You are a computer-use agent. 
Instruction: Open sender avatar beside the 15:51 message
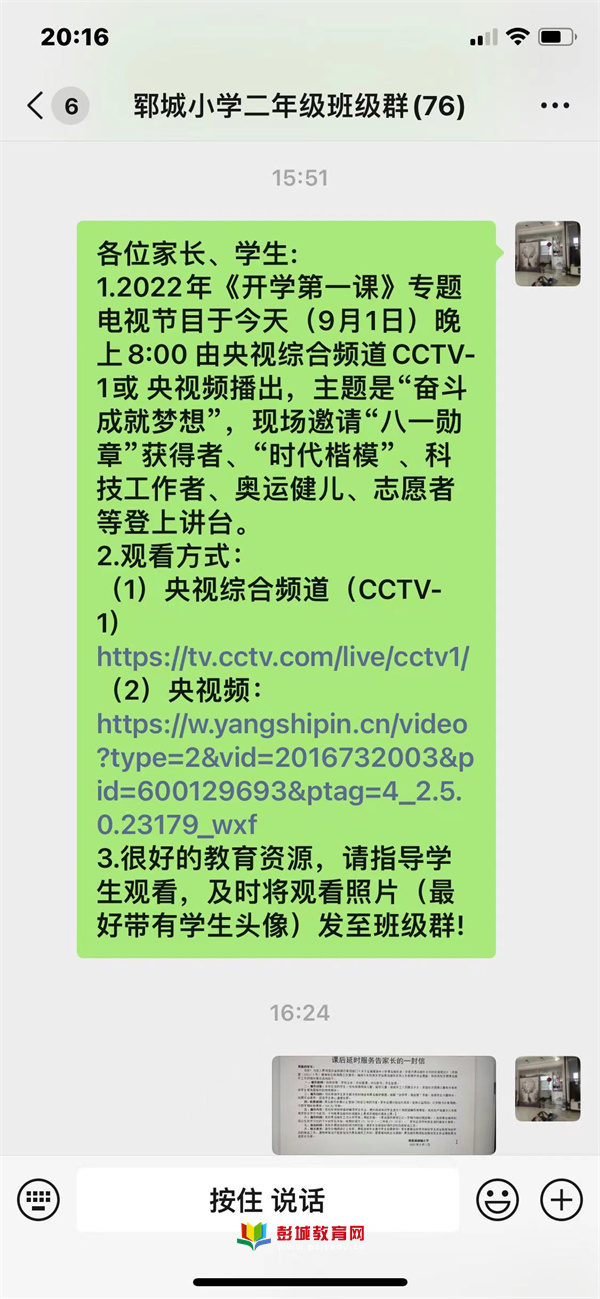click(547, 254)
